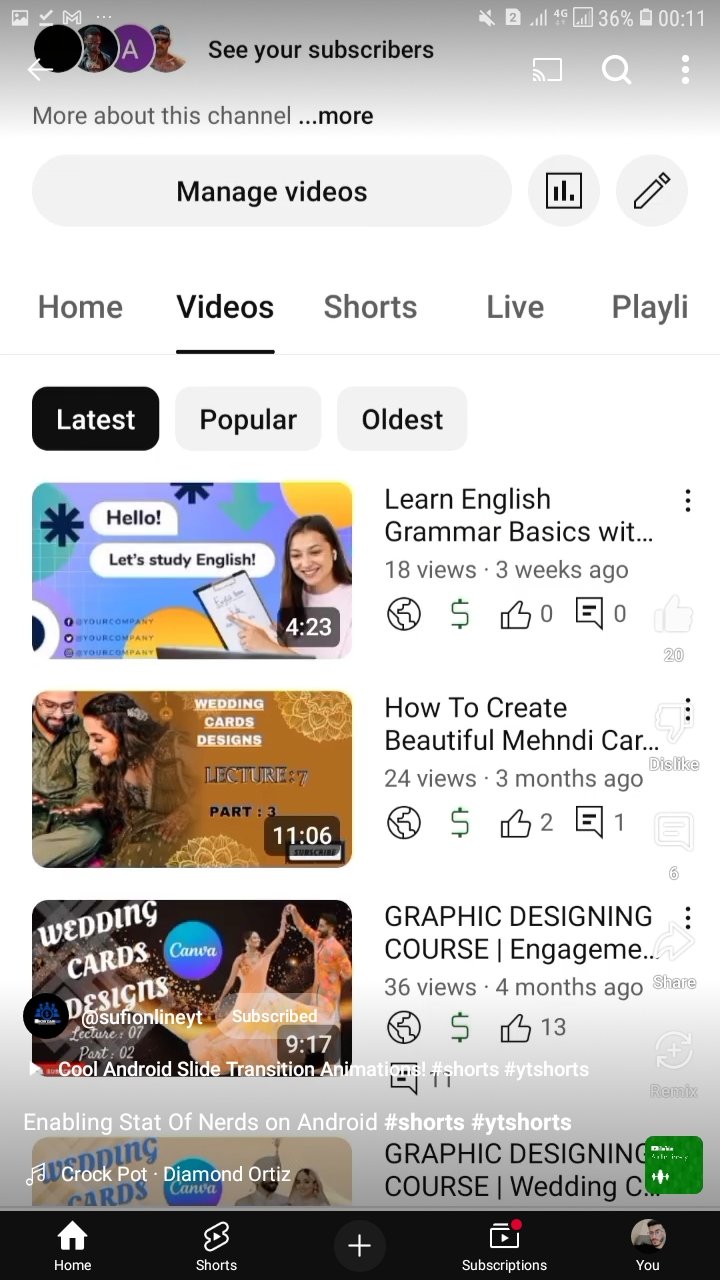Edit channel with the pencil icon

pyautogui.click(x=651, y=191)
